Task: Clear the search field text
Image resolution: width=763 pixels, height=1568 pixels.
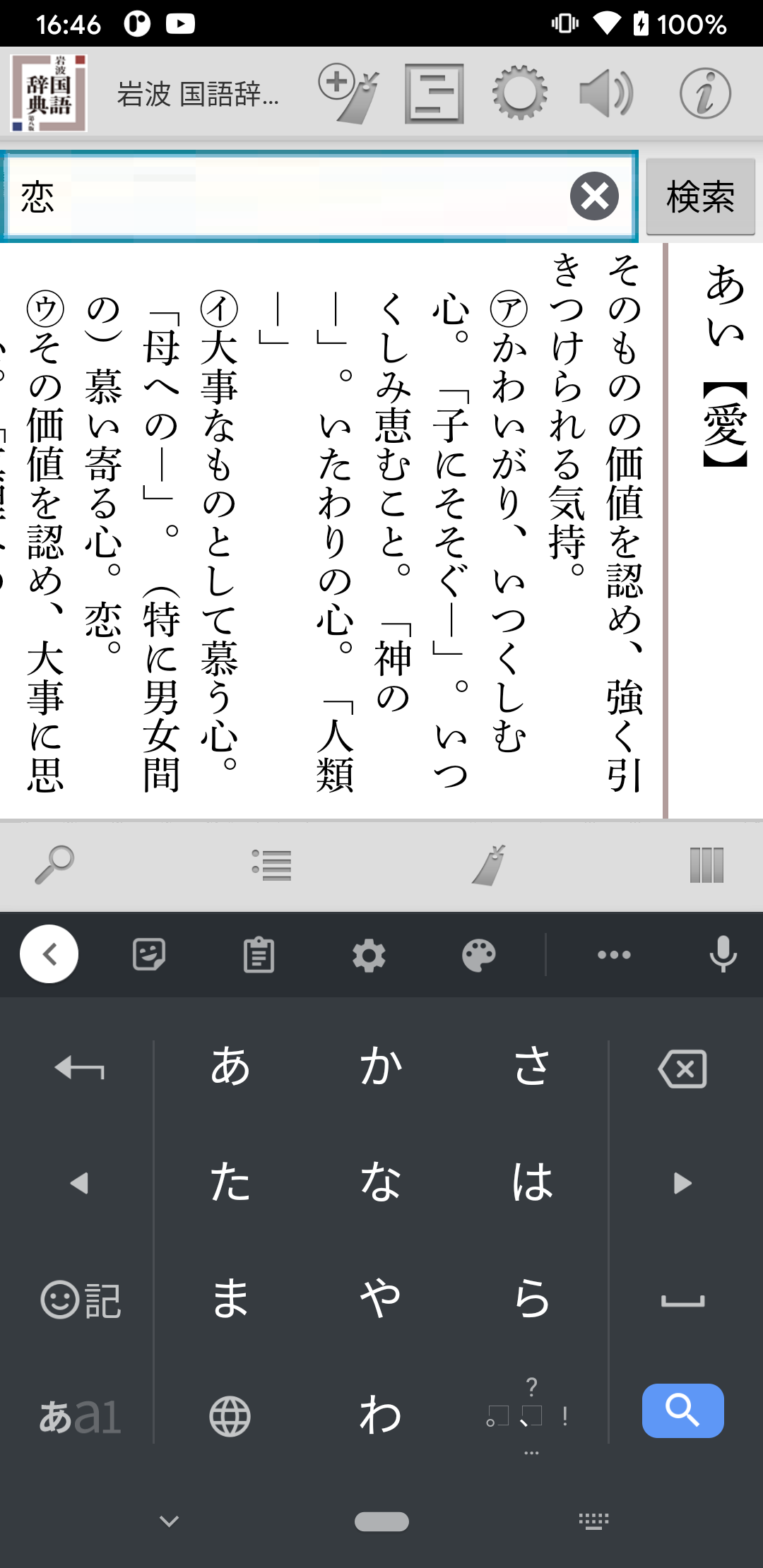Action: (594, 196)
